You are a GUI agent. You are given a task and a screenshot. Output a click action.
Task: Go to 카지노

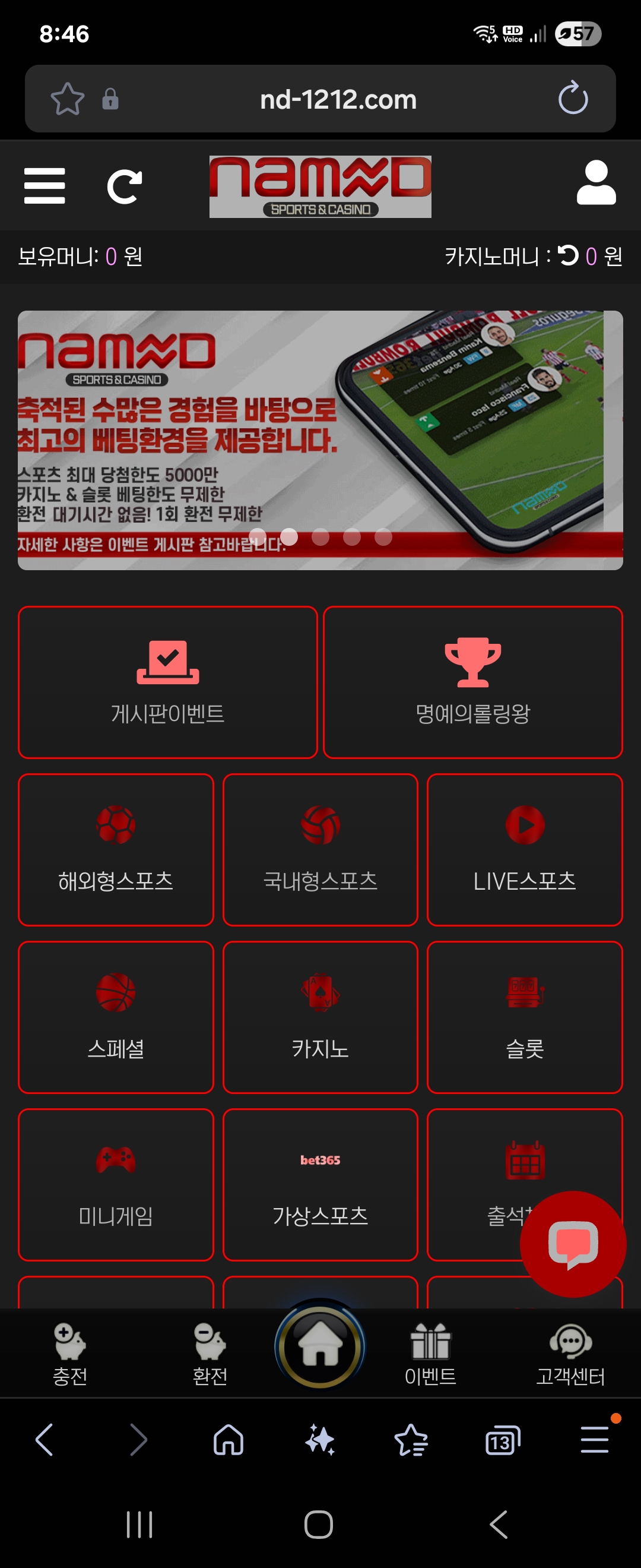(x=320, y=1016)
